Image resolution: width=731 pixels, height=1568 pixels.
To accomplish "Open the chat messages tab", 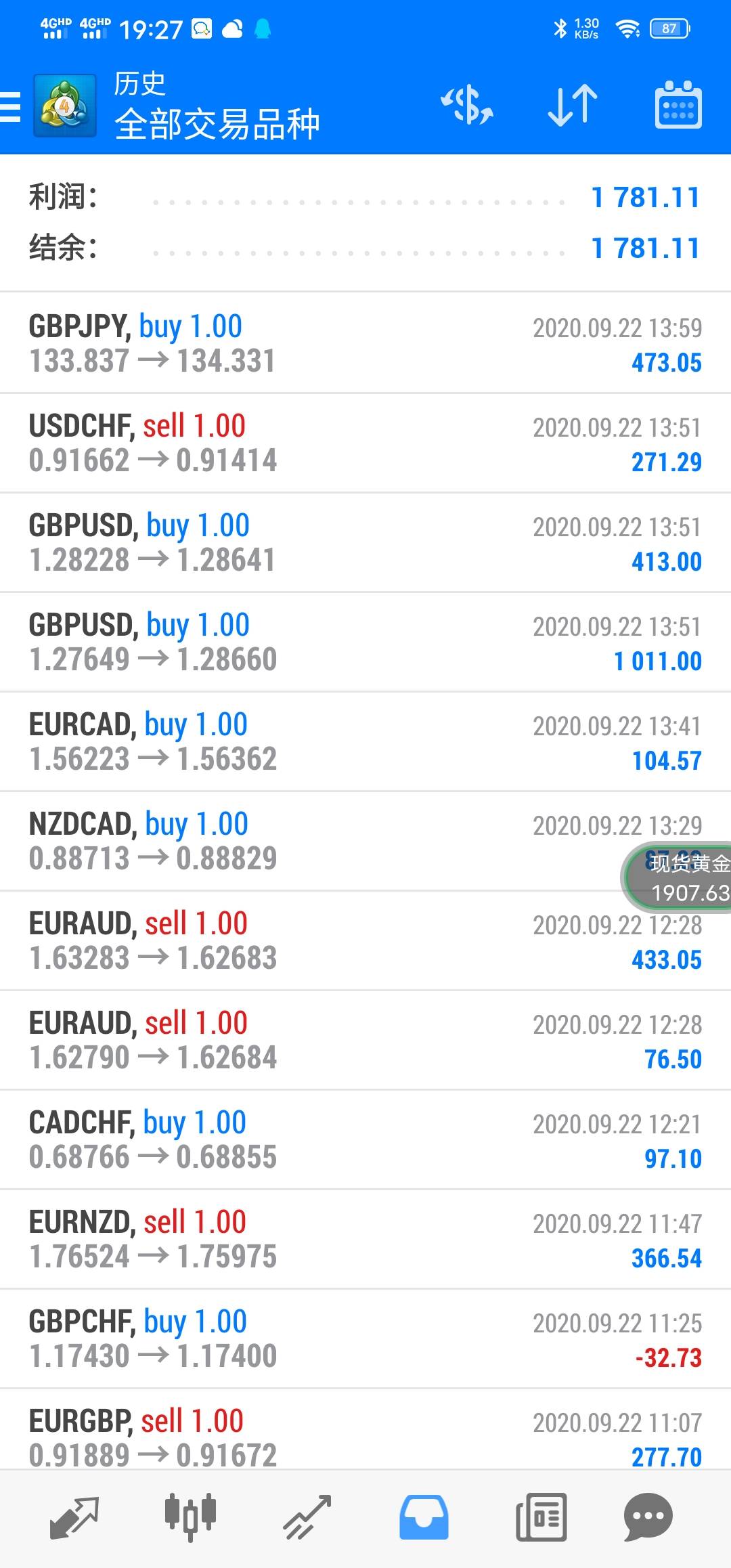I will click(648, 1517).
